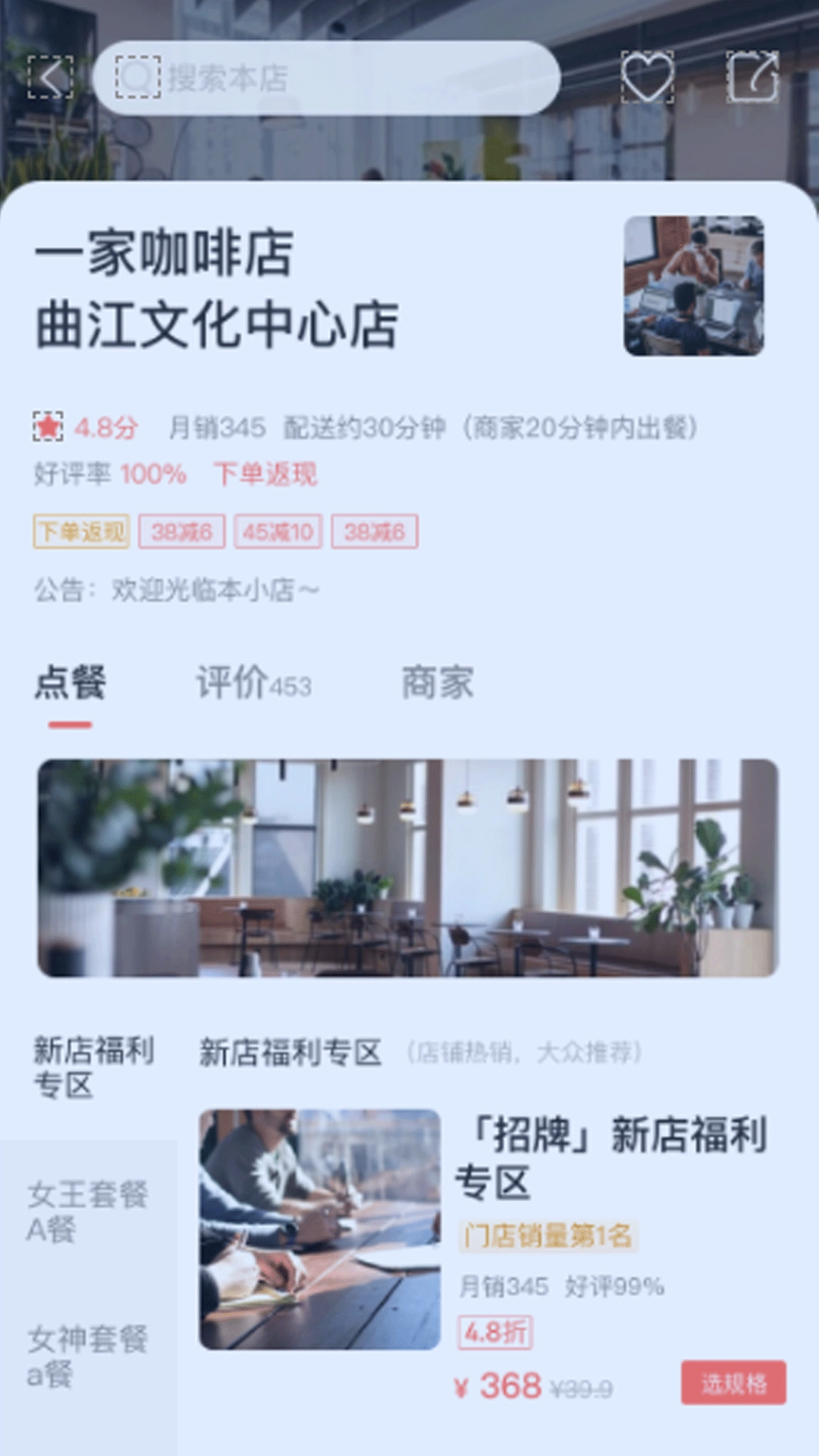Tap 选规格 for the 招牌 item
Viewport: 819px width, 1456px height.
pos(733,1382)
